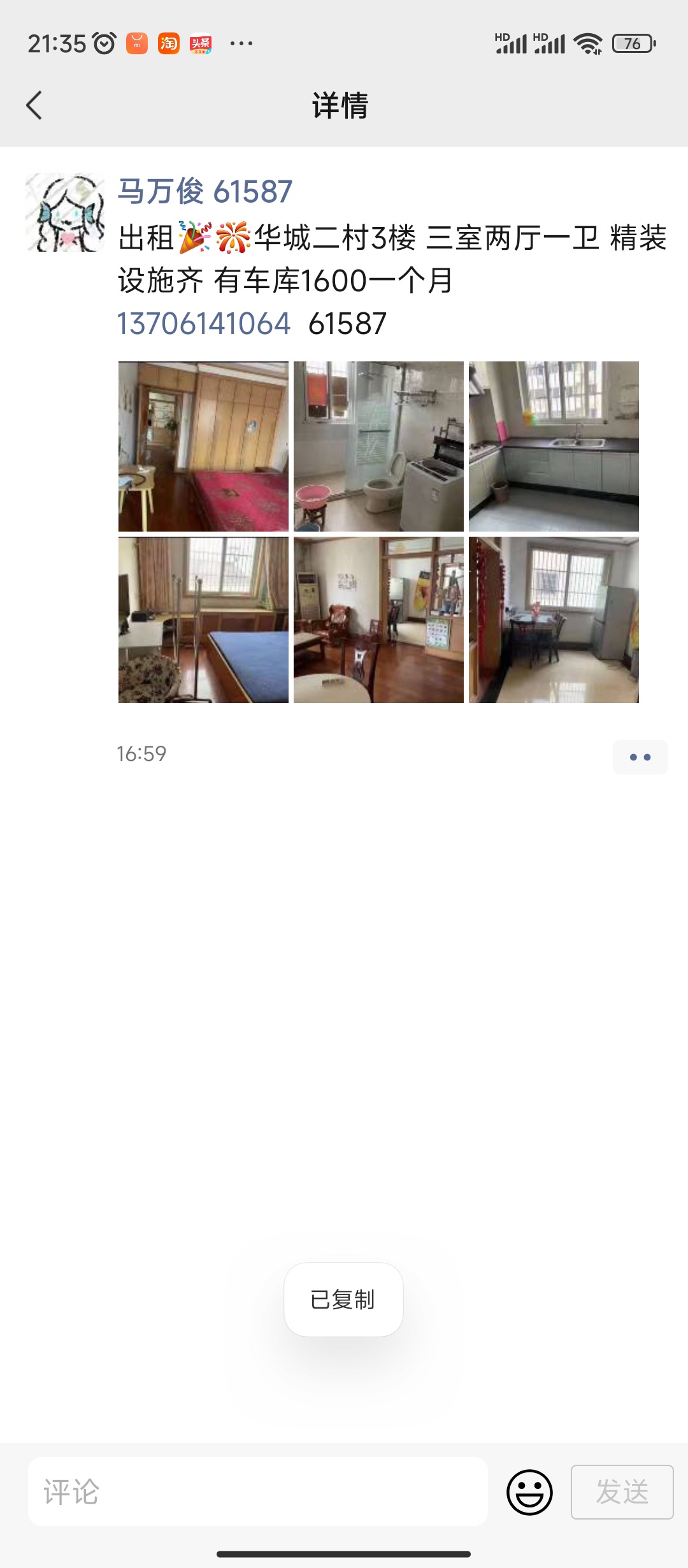
Task: Open the bedroom photo with red bedspread
Action: [x=203, y=446]
